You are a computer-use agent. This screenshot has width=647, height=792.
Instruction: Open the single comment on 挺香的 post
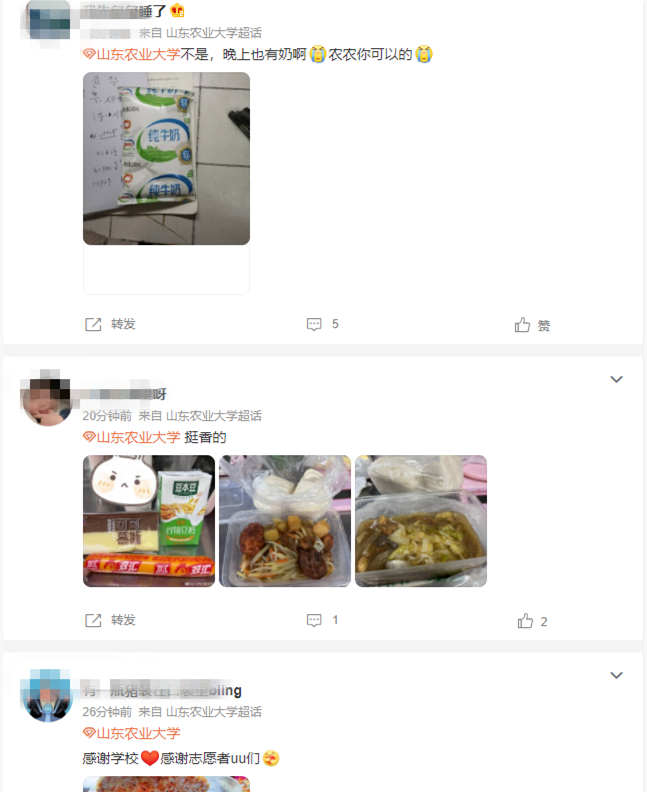click(322, 620)
